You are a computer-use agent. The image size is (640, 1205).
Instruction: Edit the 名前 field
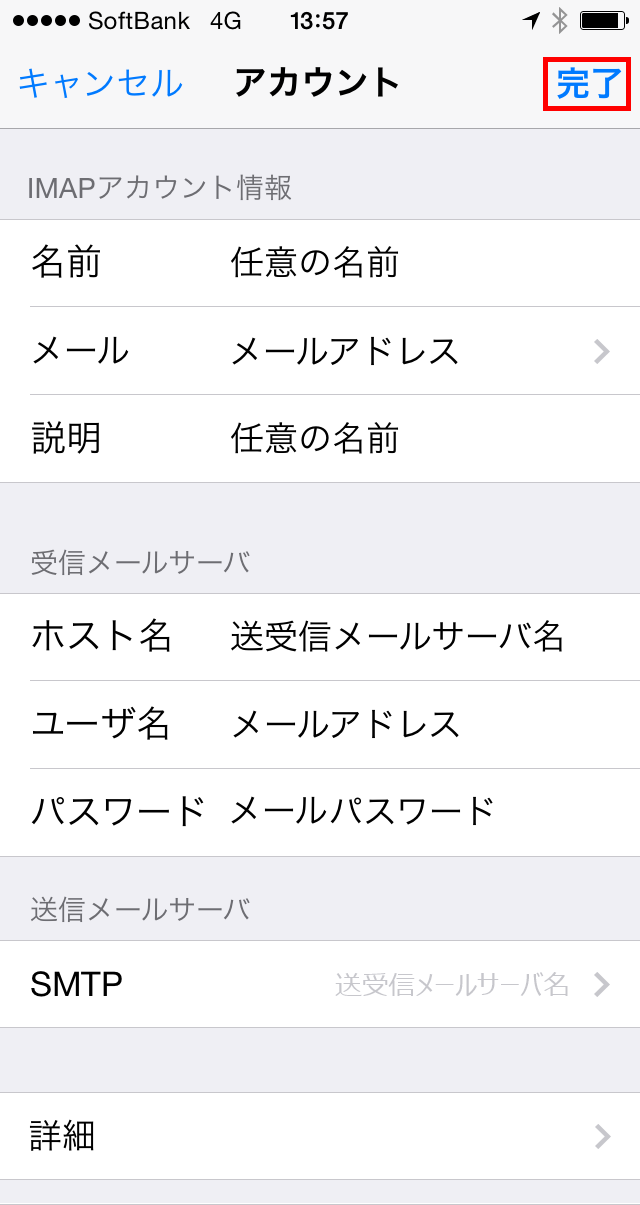(x=320, y=263)
